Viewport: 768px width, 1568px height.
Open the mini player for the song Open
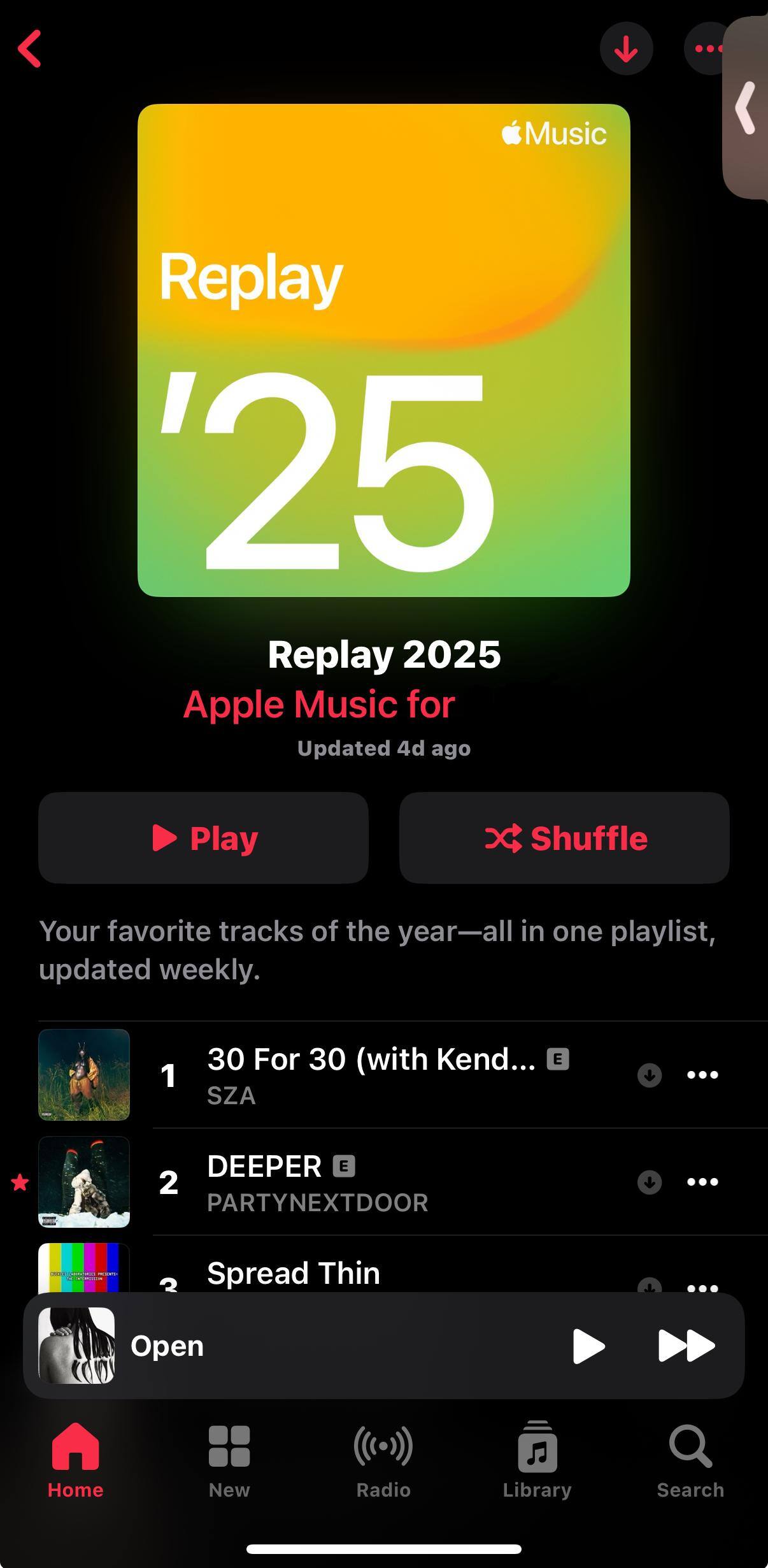(287, 1346)
